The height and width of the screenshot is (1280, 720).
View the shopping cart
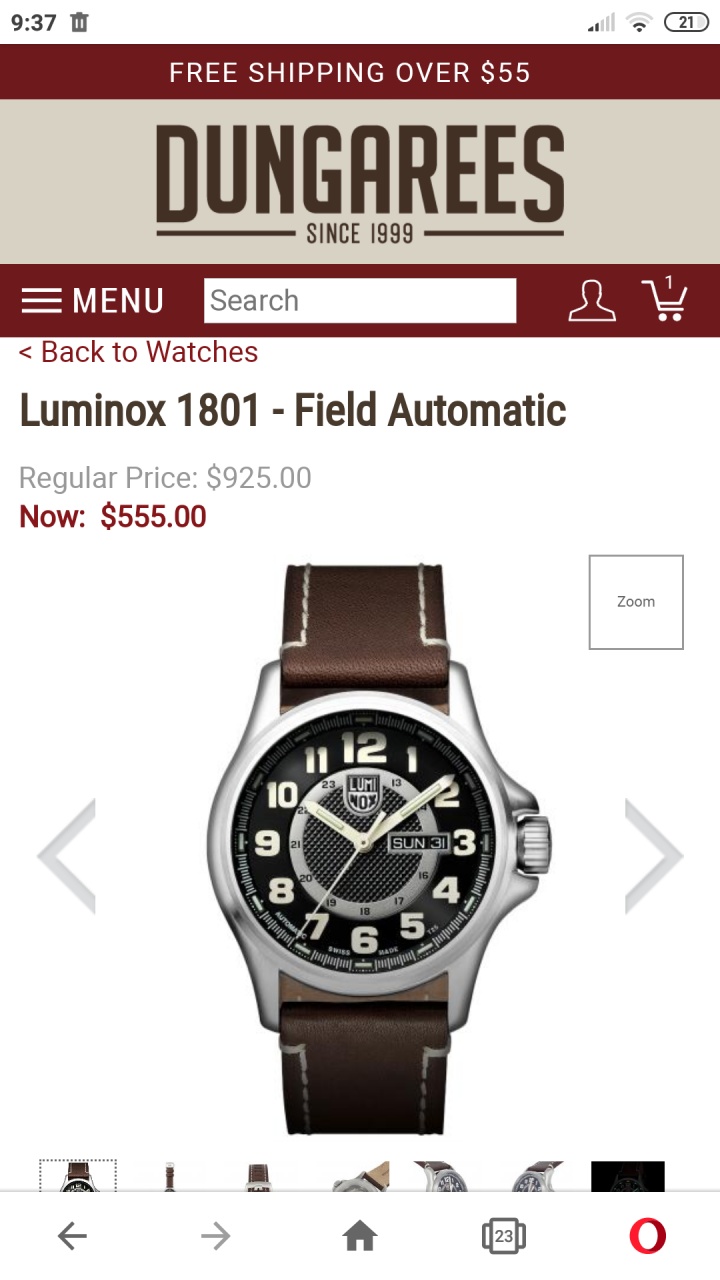[665, 300]
